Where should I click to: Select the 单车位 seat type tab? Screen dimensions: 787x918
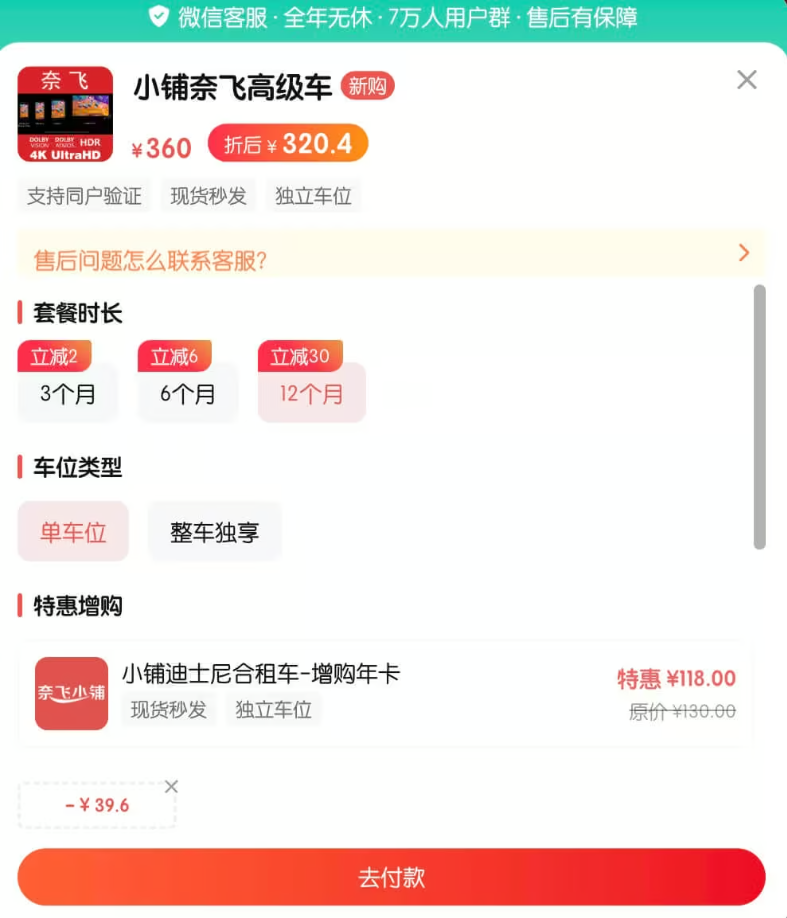[x=72, y=532]
